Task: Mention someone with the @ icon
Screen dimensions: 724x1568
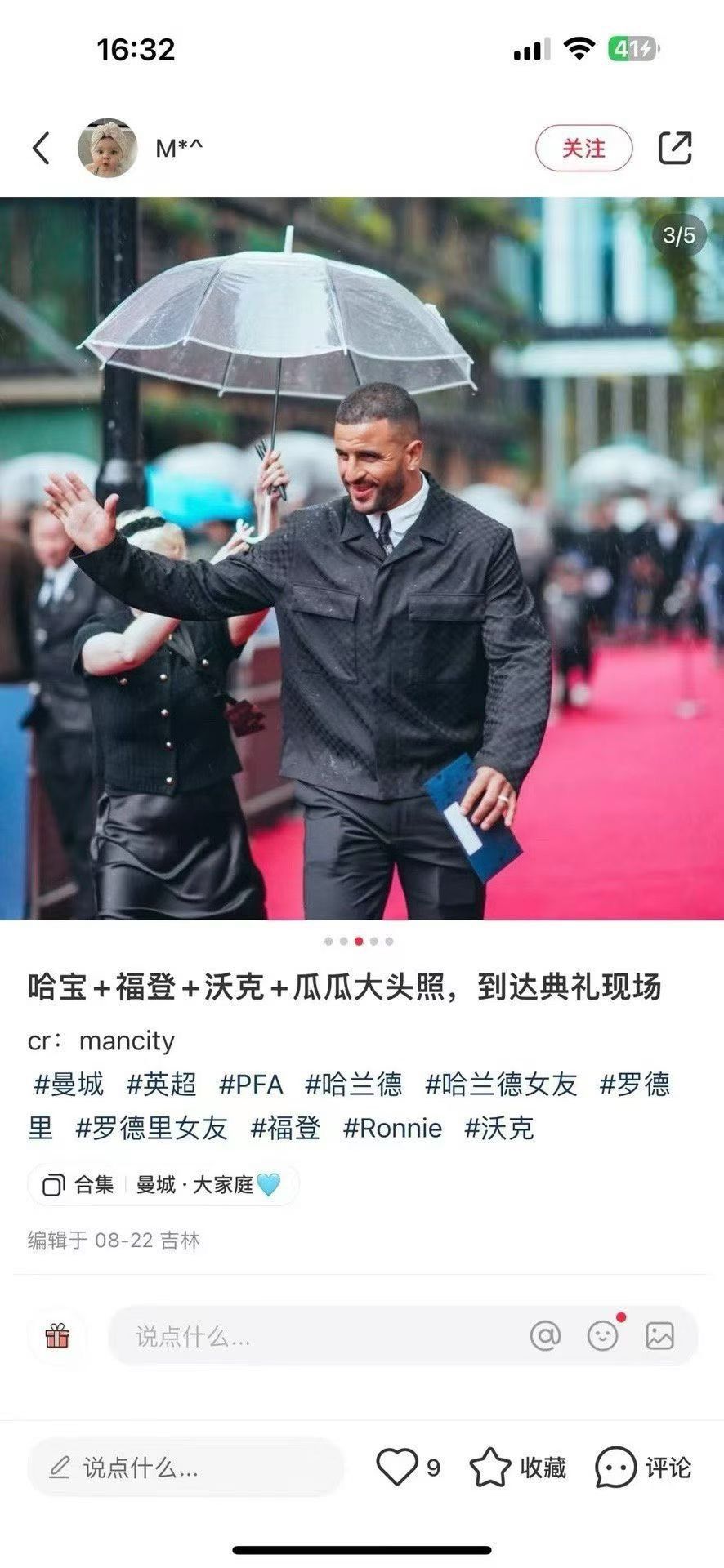Action: [x=545, y=1336]
